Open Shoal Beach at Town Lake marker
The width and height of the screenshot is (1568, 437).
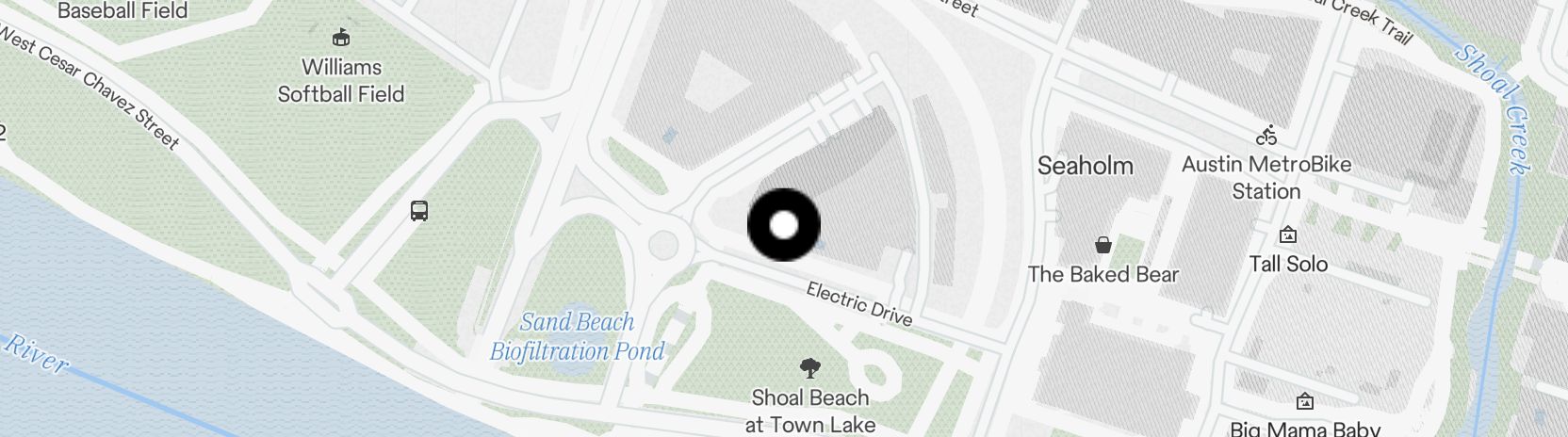[x=809, y=368]
